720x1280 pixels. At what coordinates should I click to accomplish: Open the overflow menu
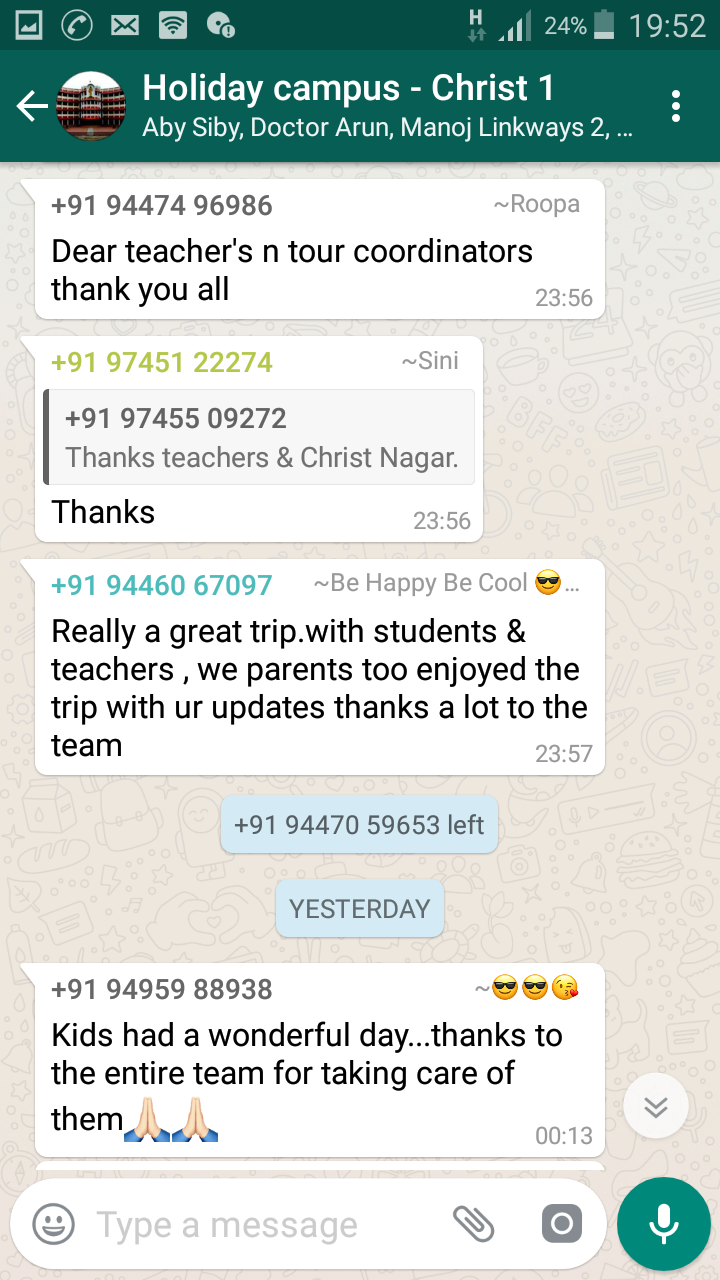(677, 106)
